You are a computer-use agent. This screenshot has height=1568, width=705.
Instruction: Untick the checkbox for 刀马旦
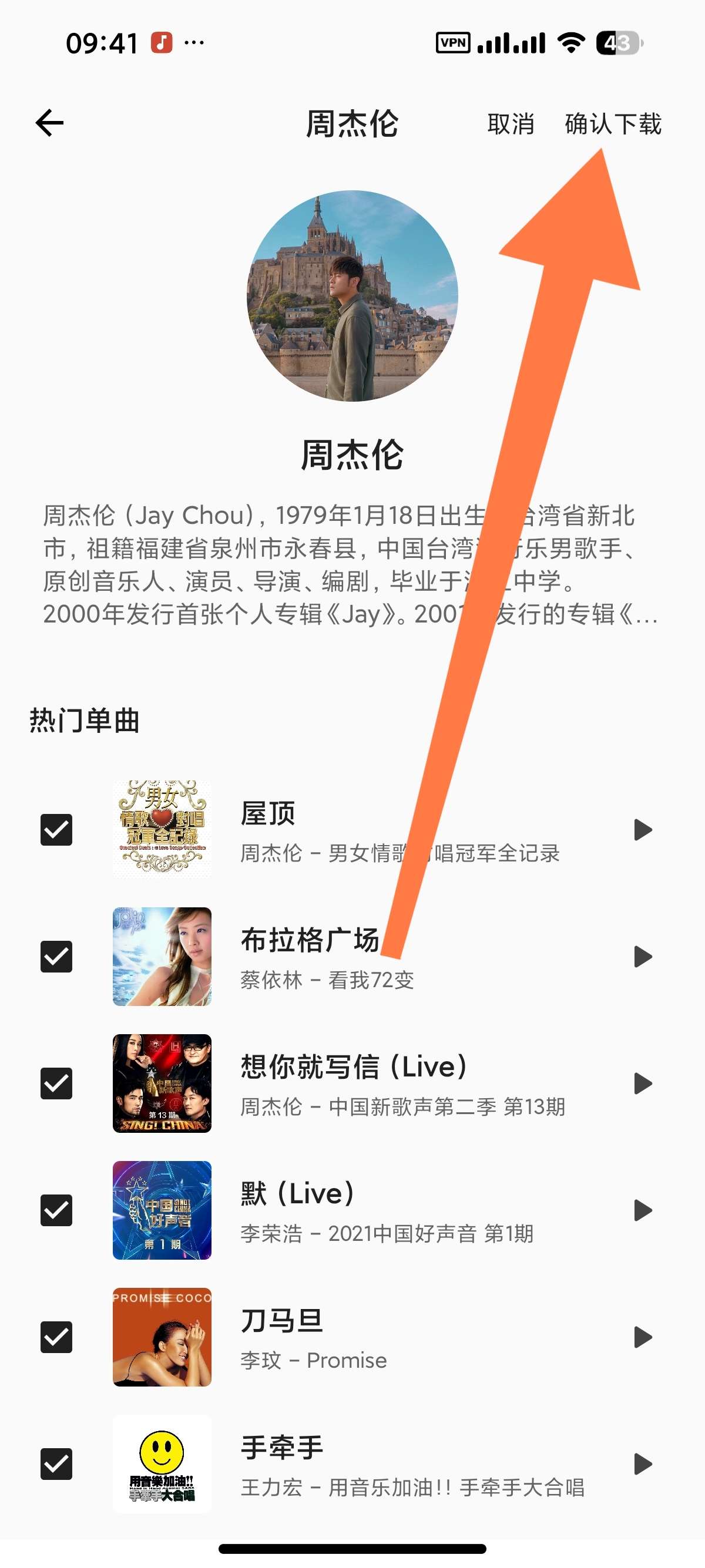[56, 1337]
